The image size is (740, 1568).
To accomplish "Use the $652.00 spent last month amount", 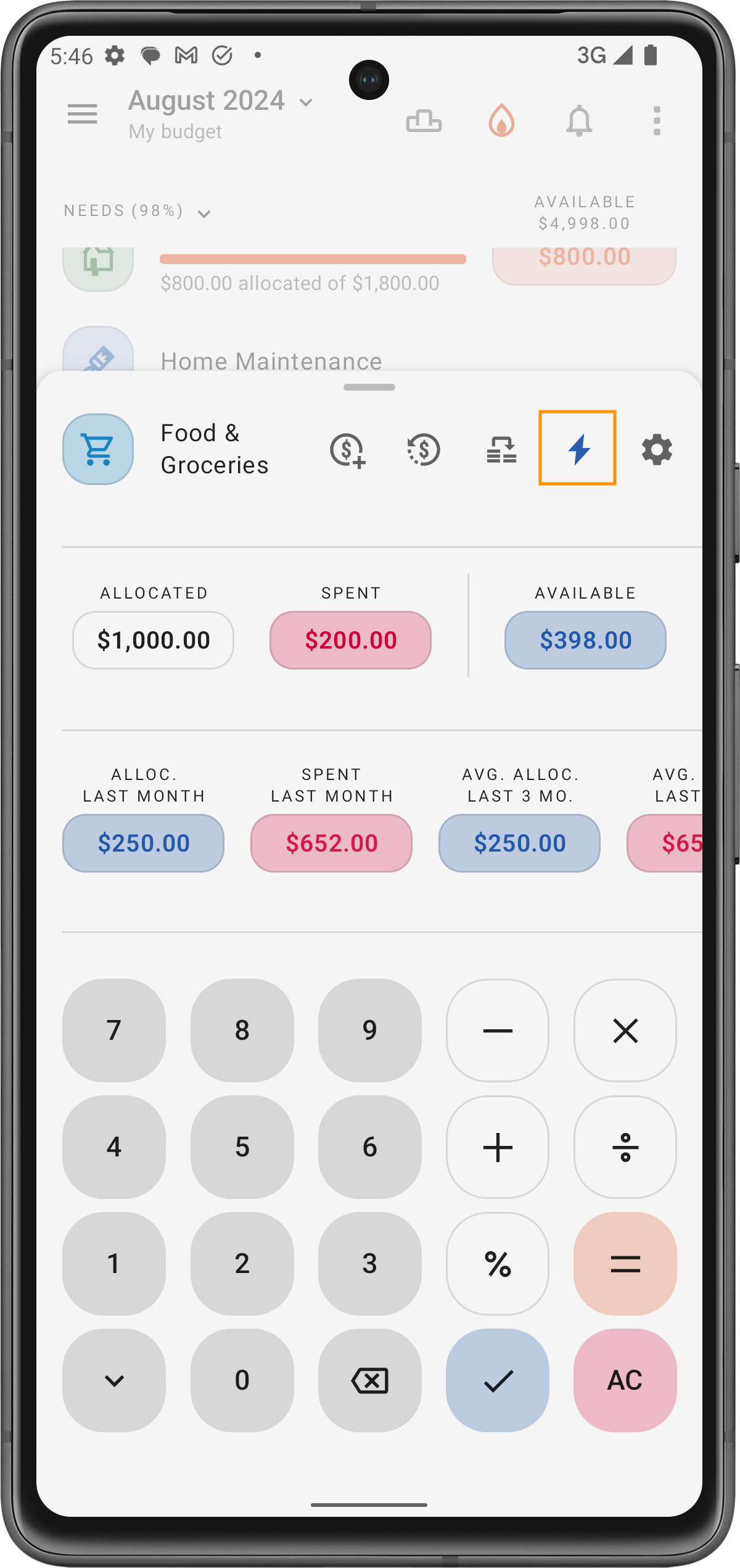I will pyautogui.click(x=331, y=843).
